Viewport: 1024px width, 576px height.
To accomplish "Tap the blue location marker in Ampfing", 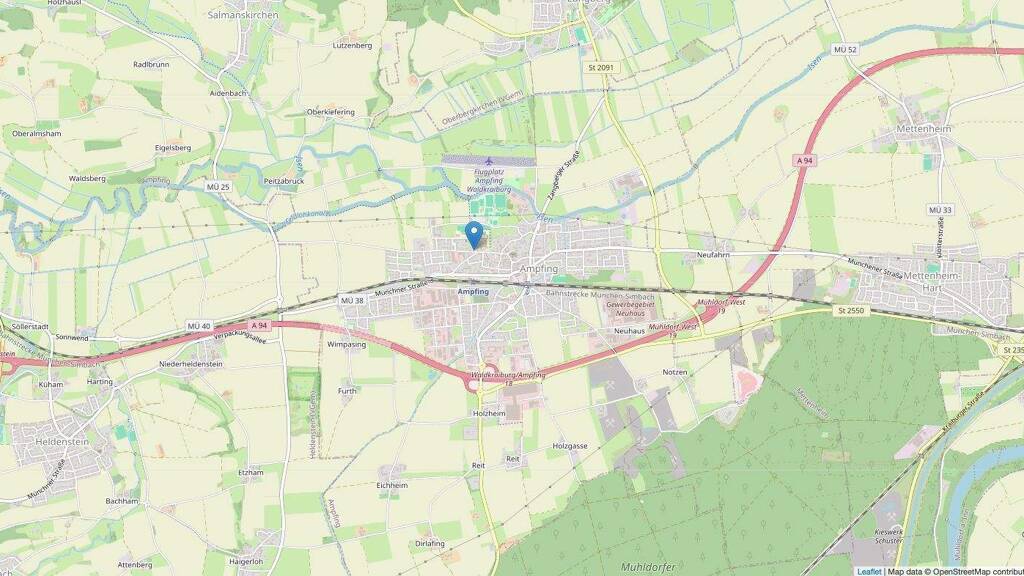I will [473, 234].
